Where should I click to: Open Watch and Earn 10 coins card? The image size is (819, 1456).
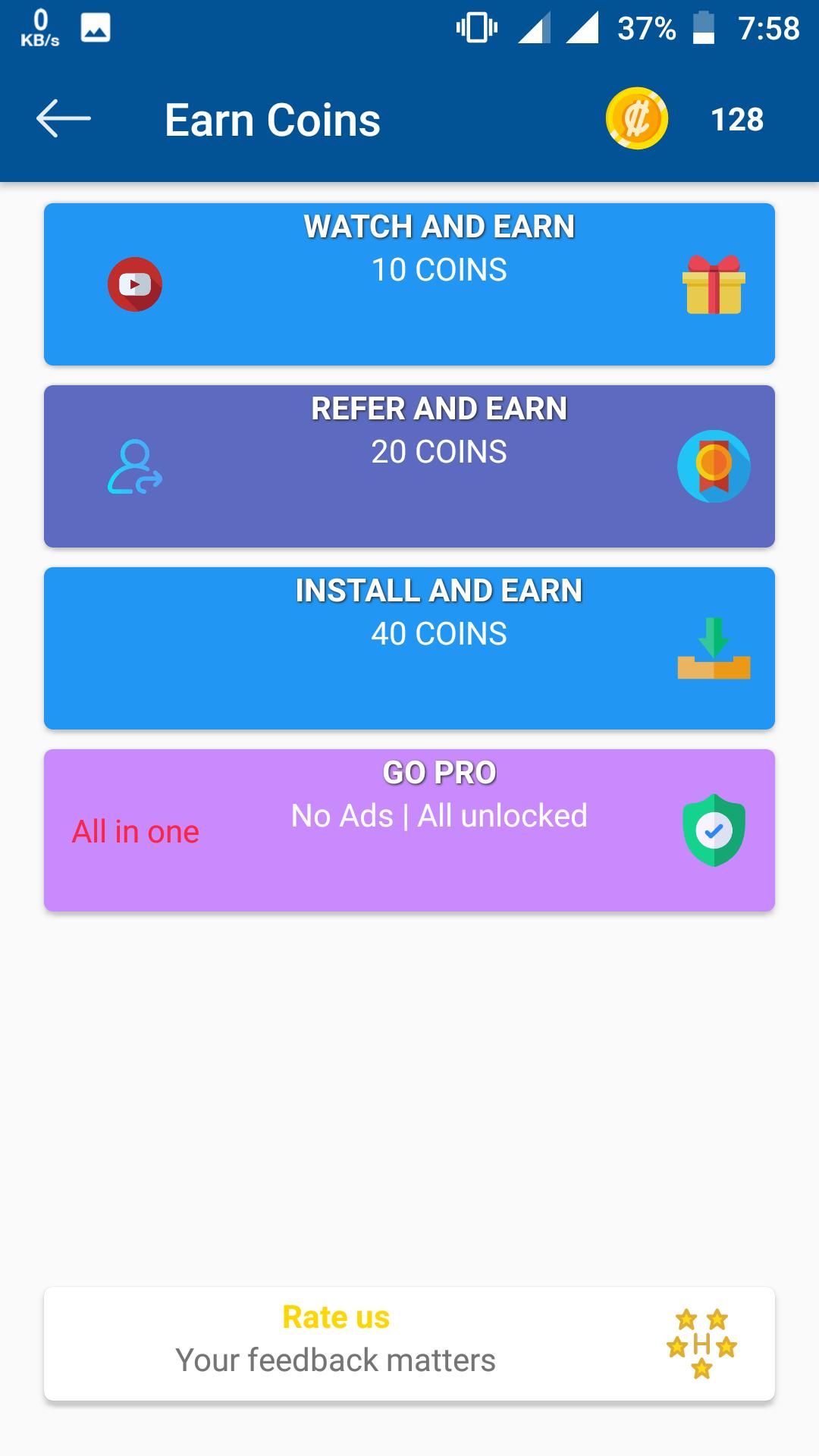(x=409, y=284)
